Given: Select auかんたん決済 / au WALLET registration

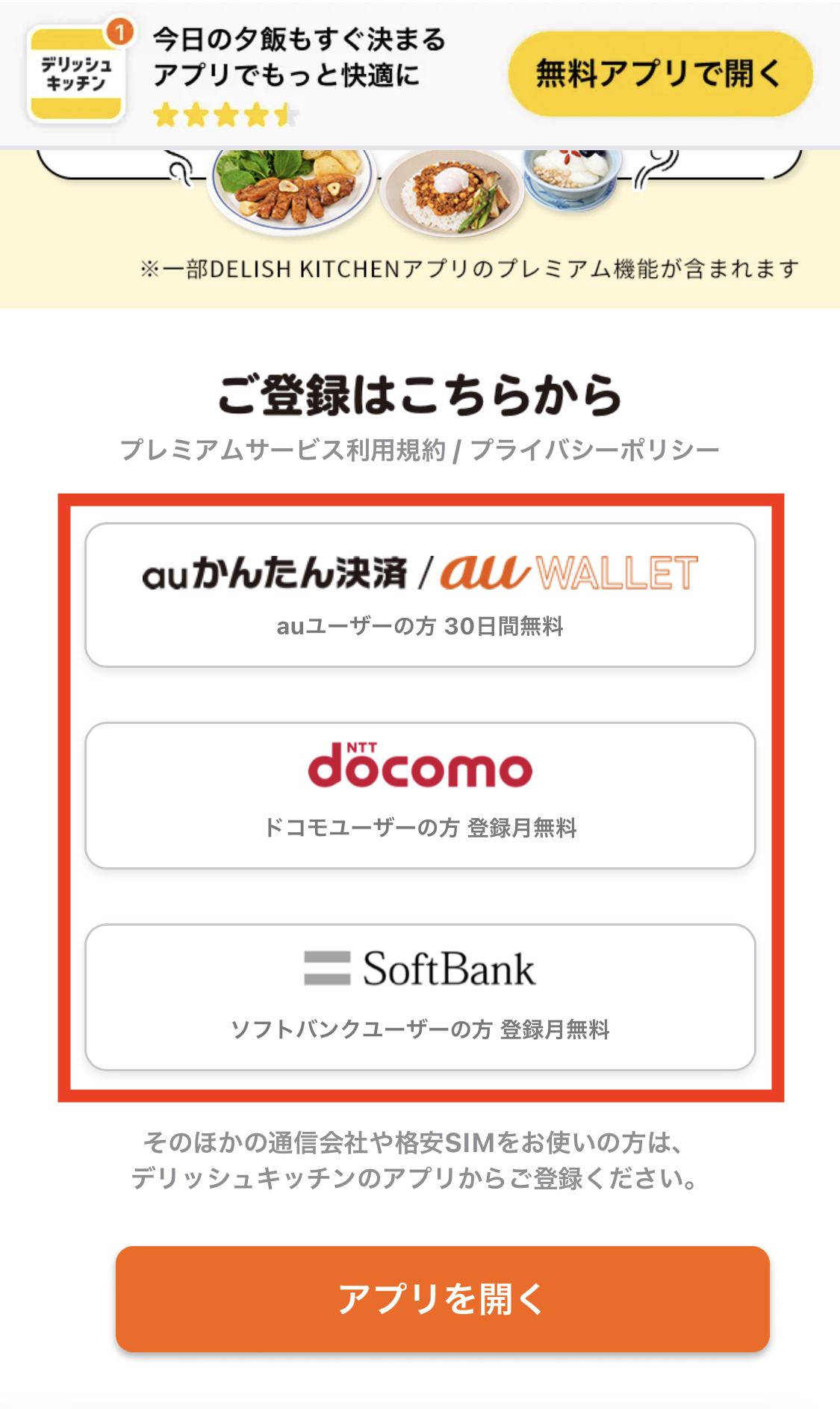Looking at the screenshot, I should click(420, 595).
